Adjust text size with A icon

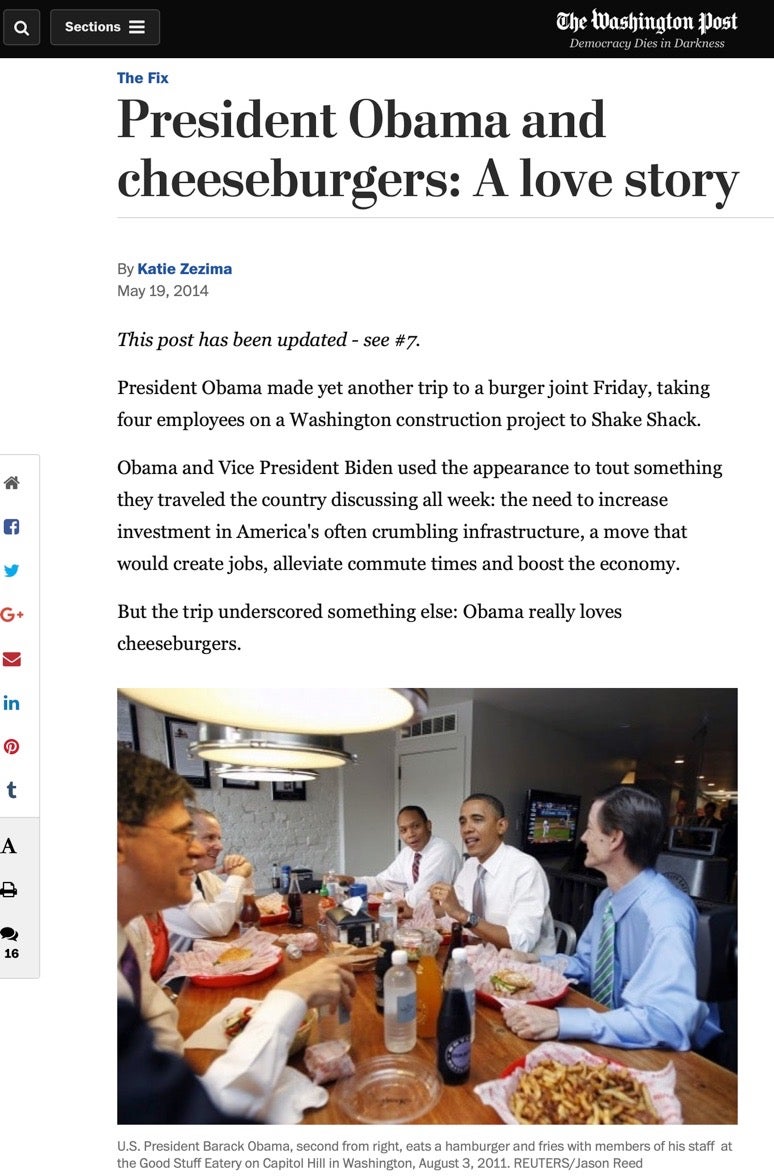[x=9, y=846]
